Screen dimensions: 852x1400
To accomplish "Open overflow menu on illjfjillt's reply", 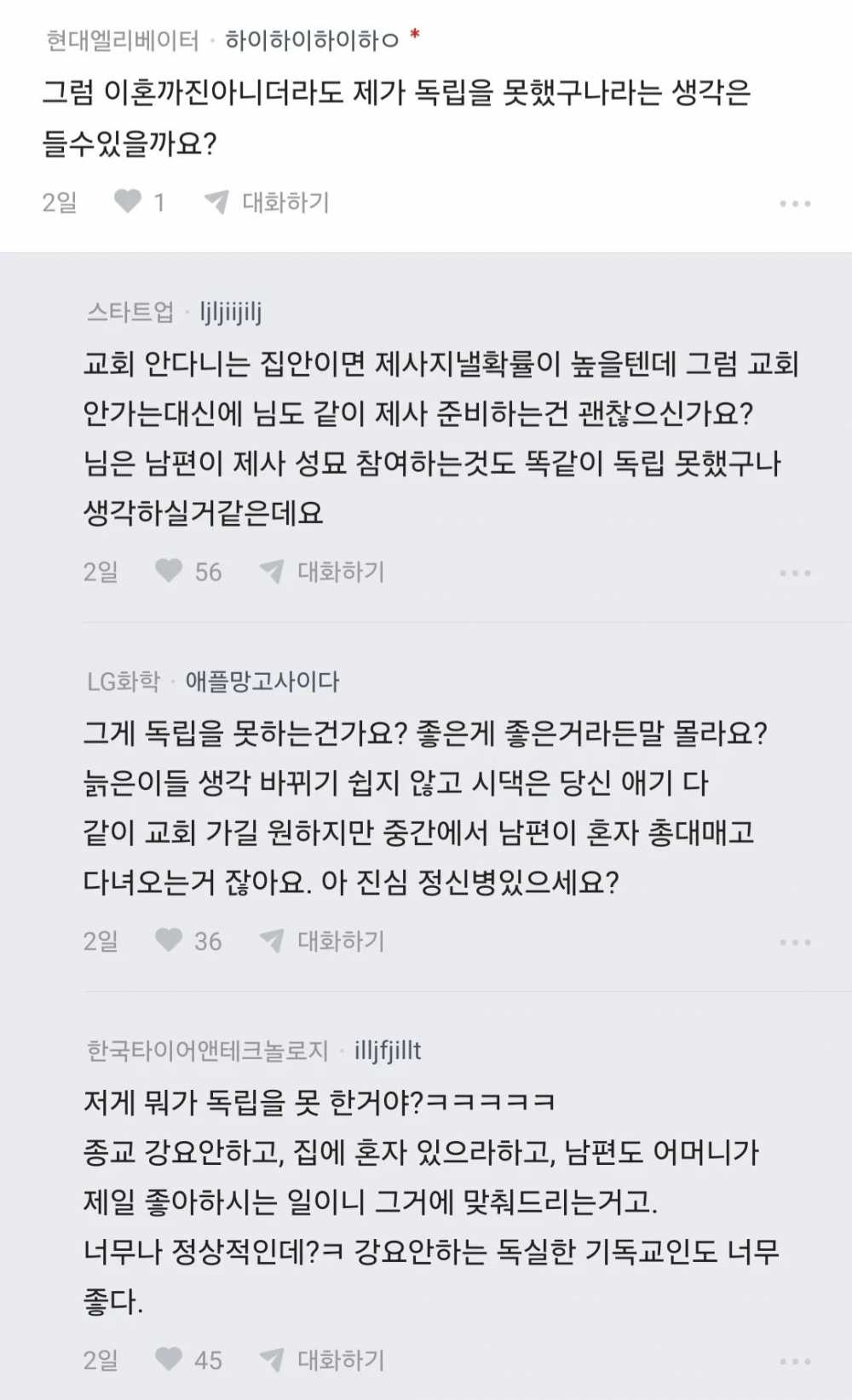I will tap(795, 1362).
